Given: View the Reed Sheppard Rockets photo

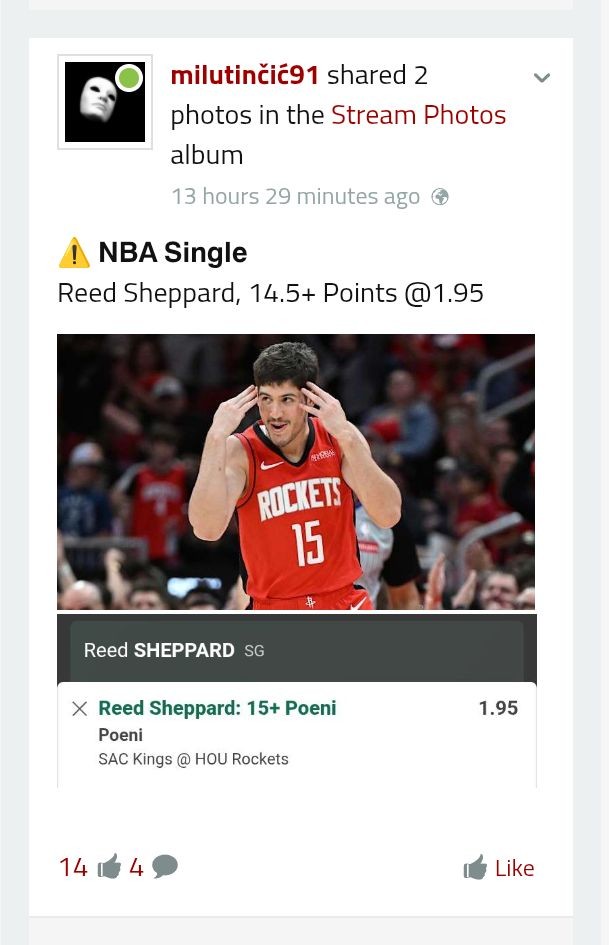Looking at the screenshot, I should click(x=296, y=471).
